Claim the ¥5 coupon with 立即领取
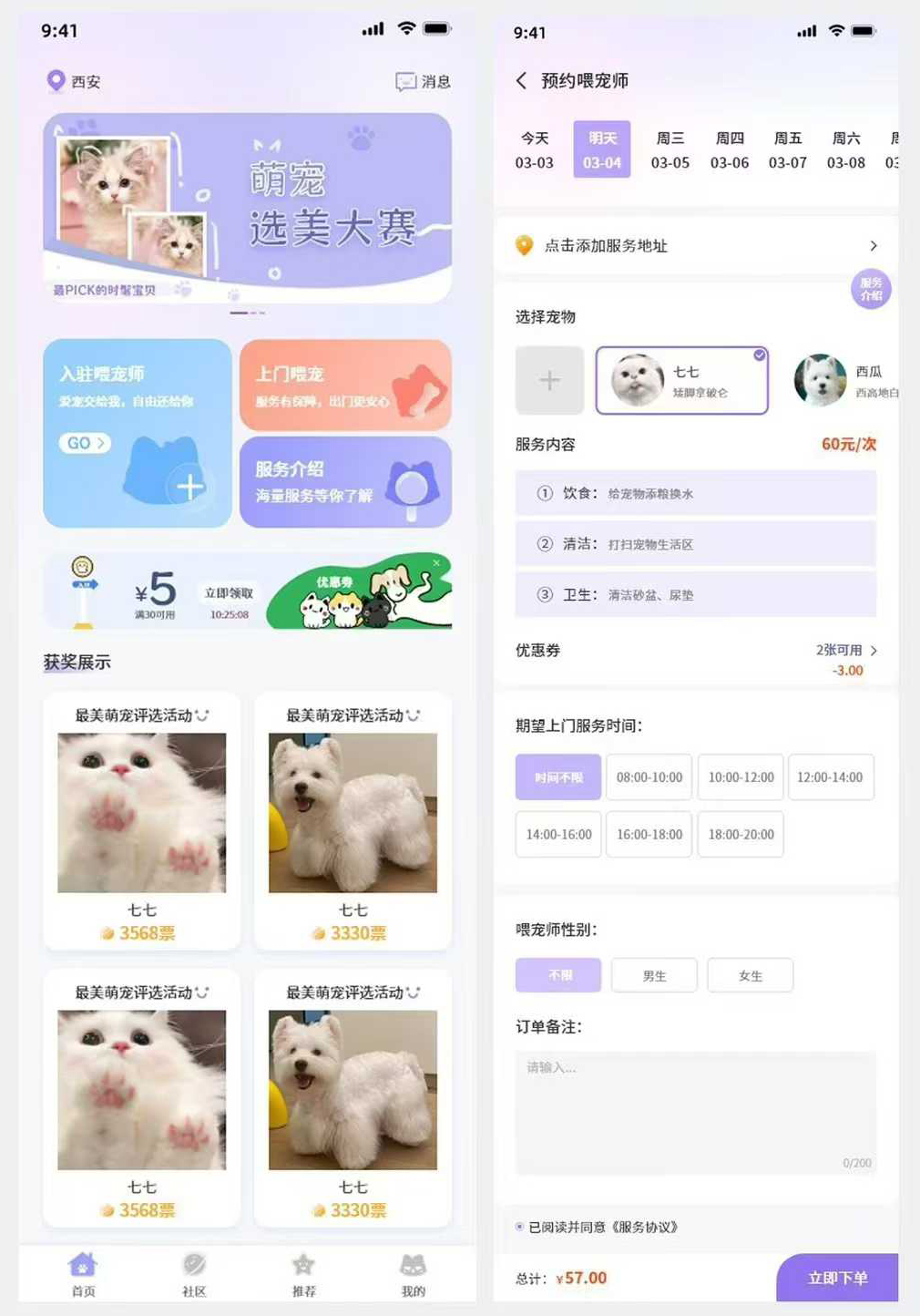Image resolution: width=920 pixels, height=1316 pixels. pos(229,593)
